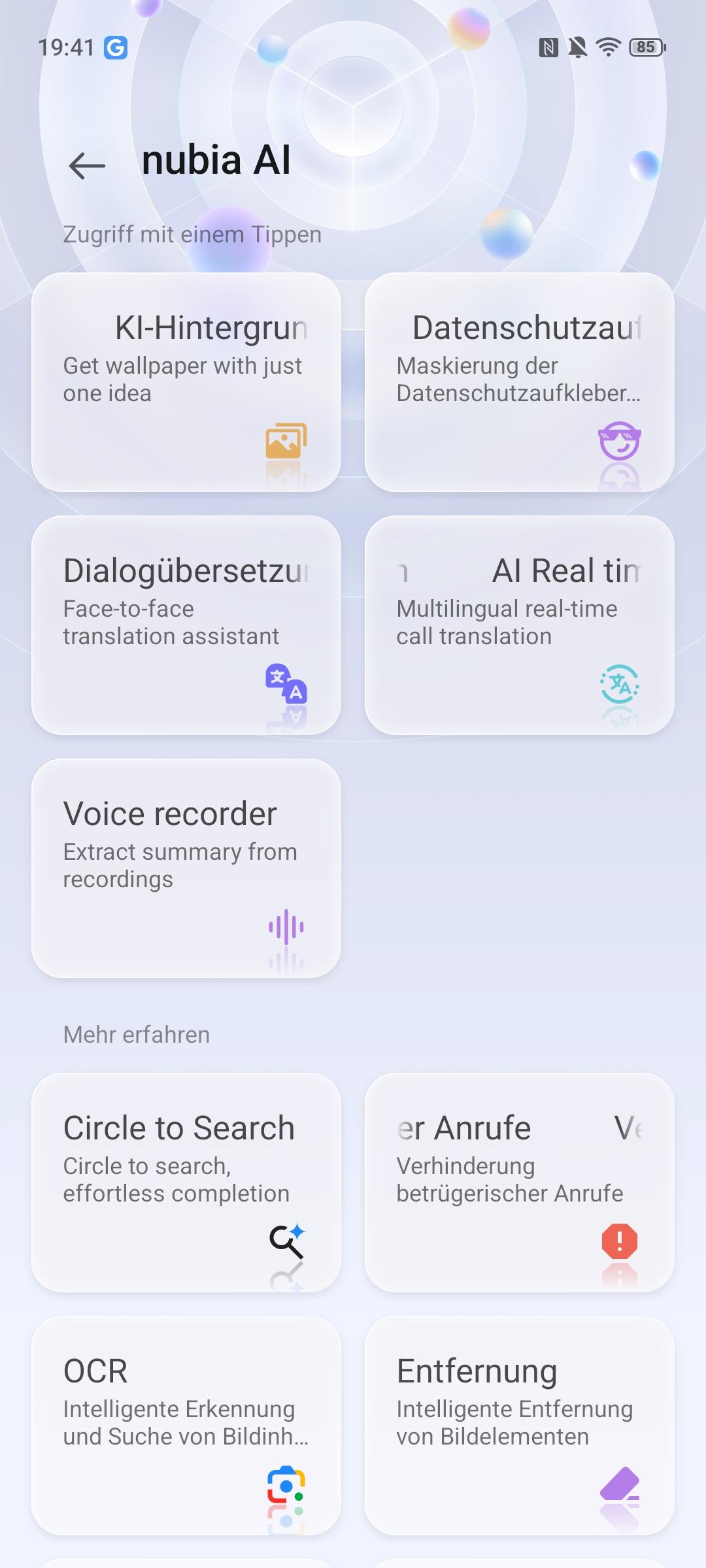
Task: Open the fraudulent calls prevention card
Action: [x=519, y=1183]
